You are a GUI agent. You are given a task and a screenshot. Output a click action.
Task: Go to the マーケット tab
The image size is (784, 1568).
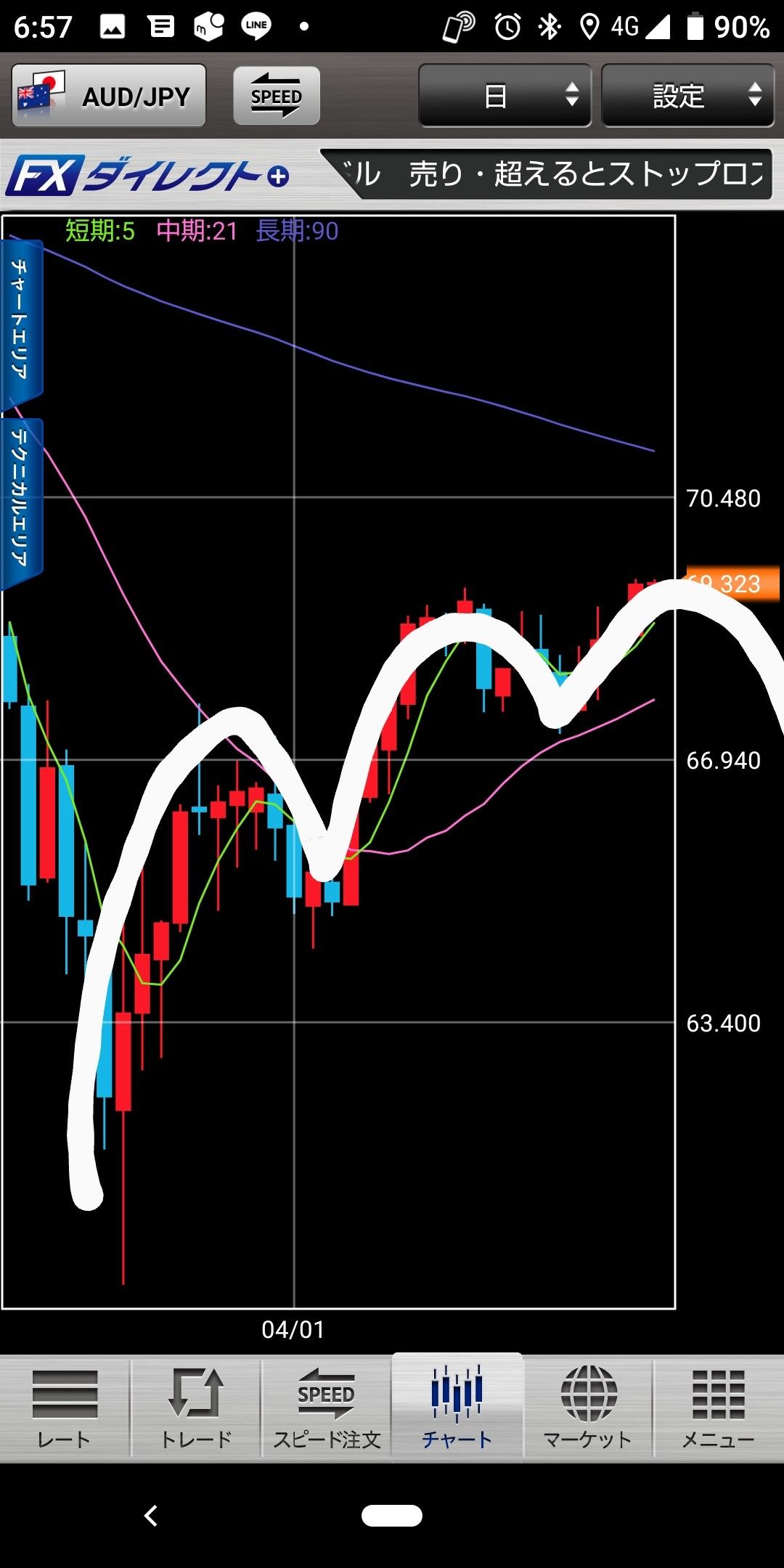coord(588,1408)
